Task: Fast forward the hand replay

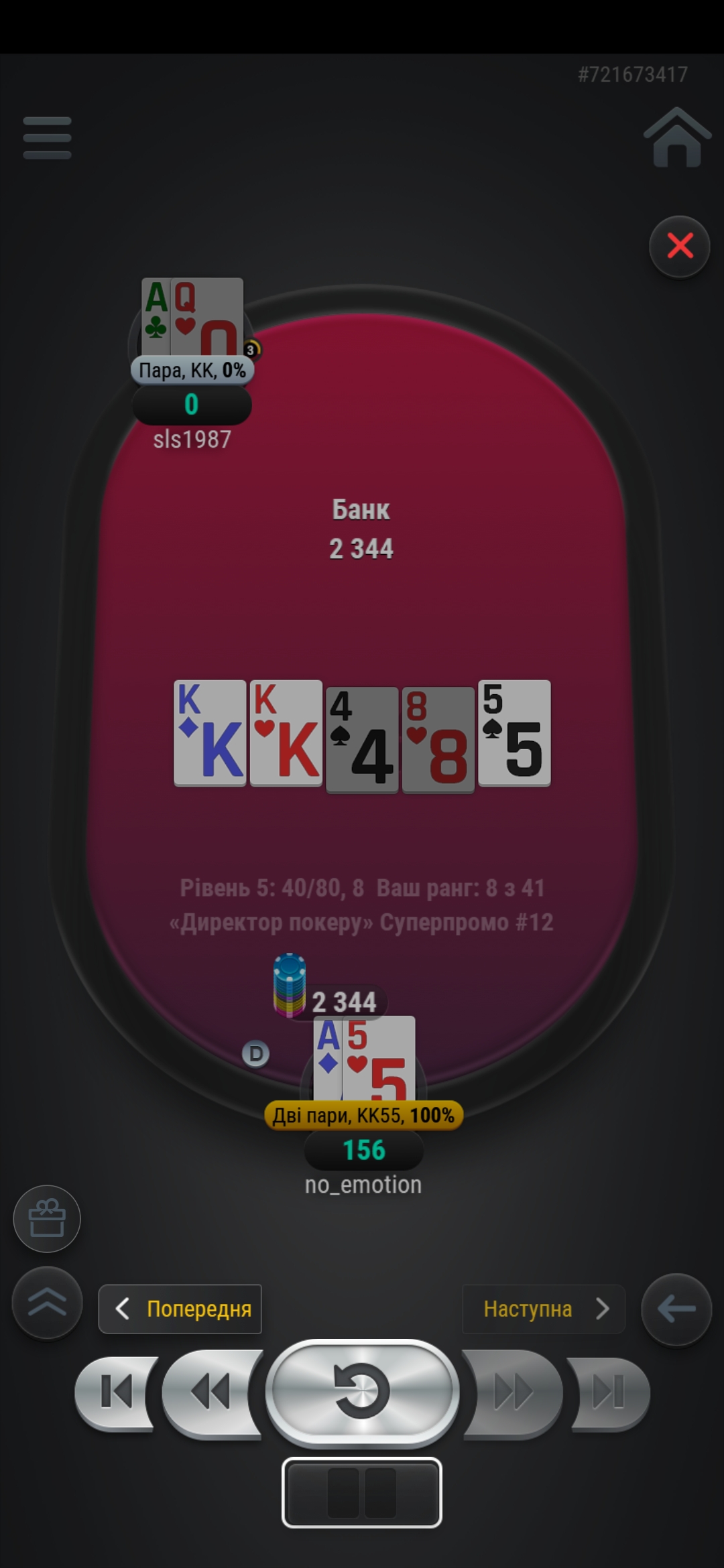Action: 512,1392
